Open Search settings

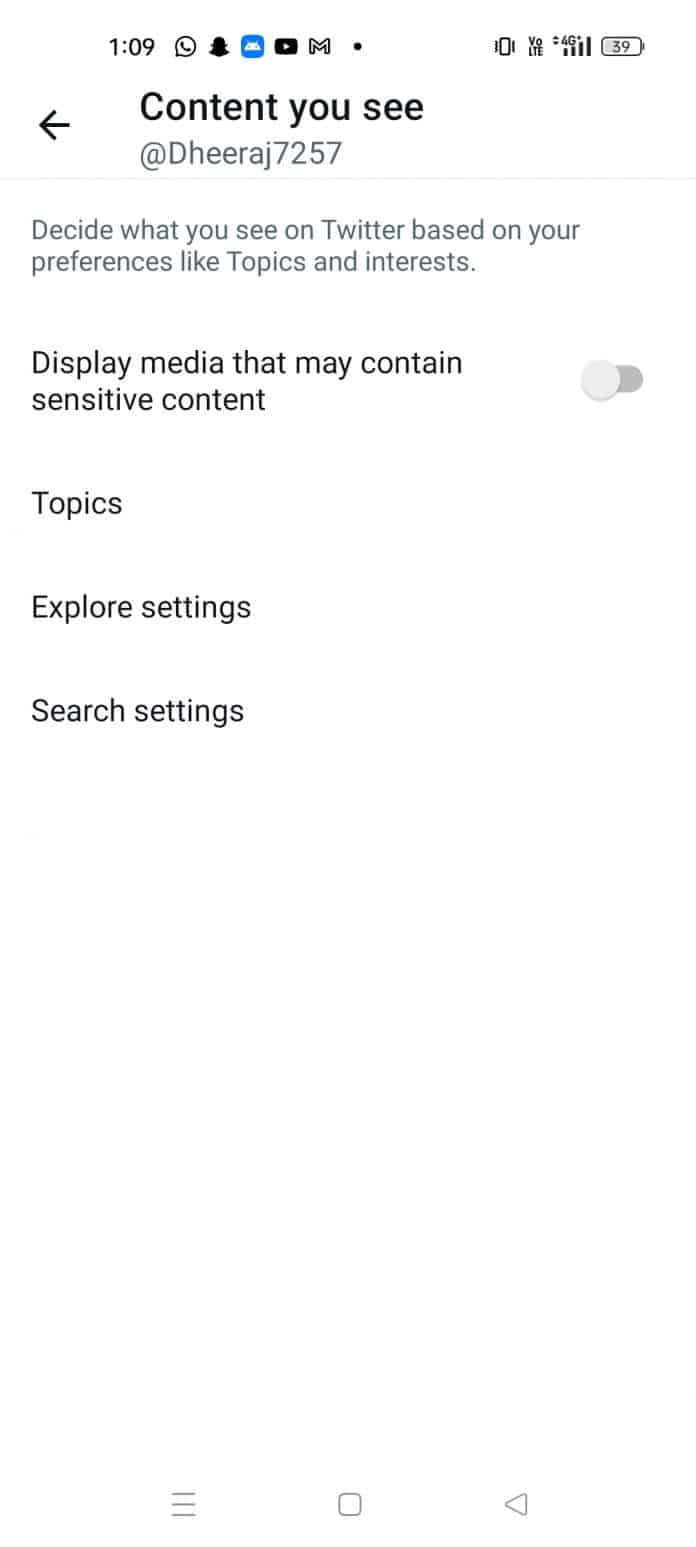138,711
